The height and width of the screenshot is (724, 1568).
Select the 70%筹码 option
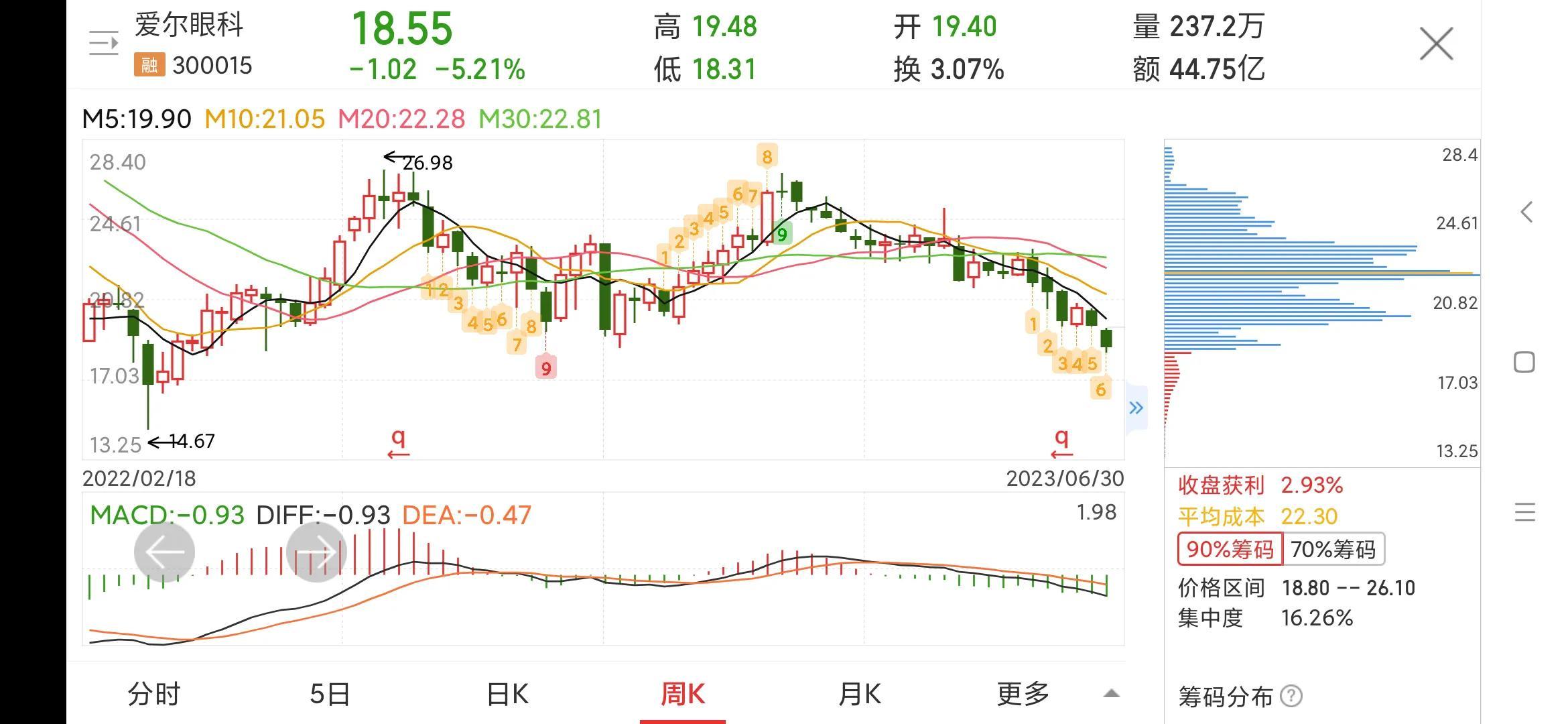(x=1333, y=550)
